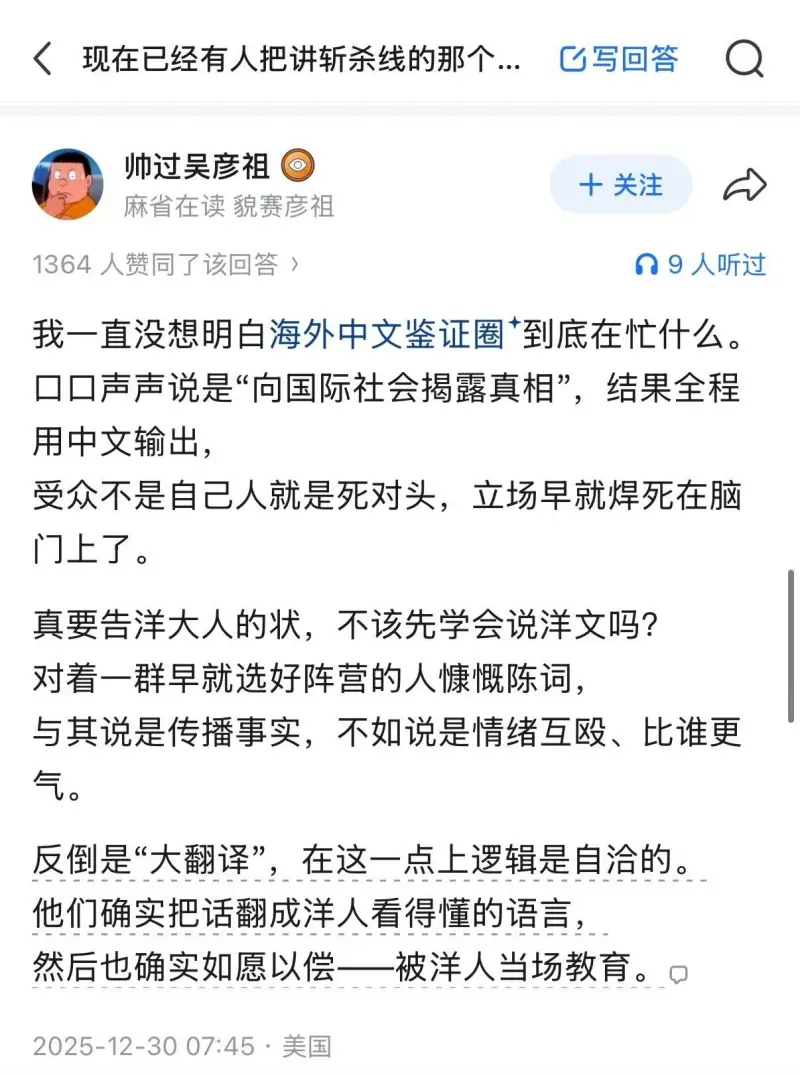Open the paragraph comment bubble icon
This screenshot has width=800, height=1075.
pyautogui.click(x=679, y=972)
